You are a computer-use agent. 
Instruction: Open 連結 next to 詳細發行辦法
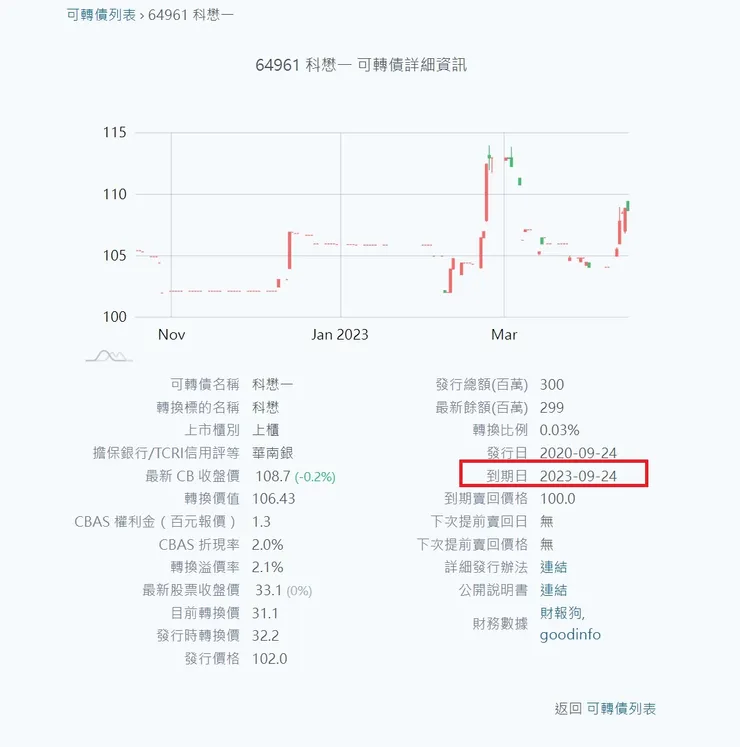pyautogui.click(x=553, y=567)
